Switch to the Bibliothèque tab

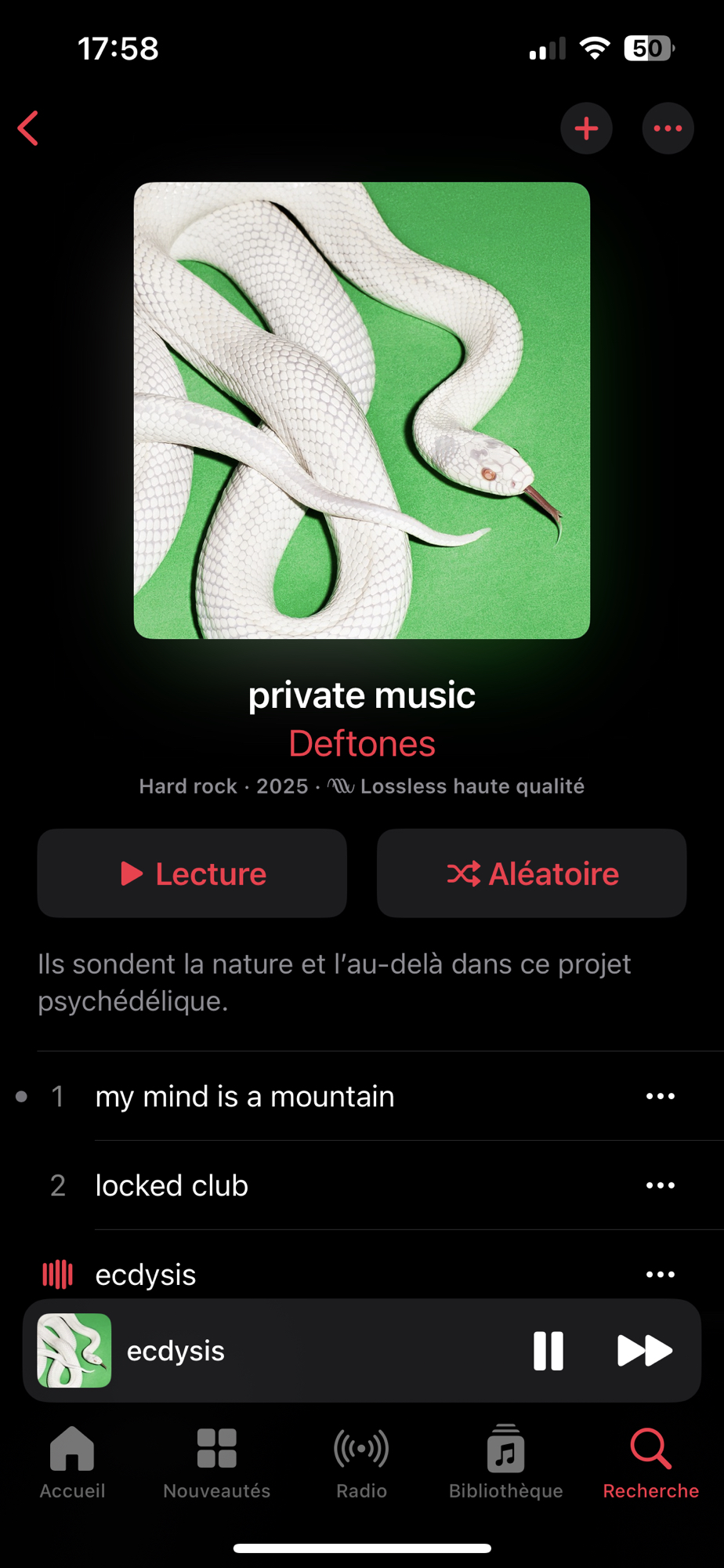point(505,1462)
